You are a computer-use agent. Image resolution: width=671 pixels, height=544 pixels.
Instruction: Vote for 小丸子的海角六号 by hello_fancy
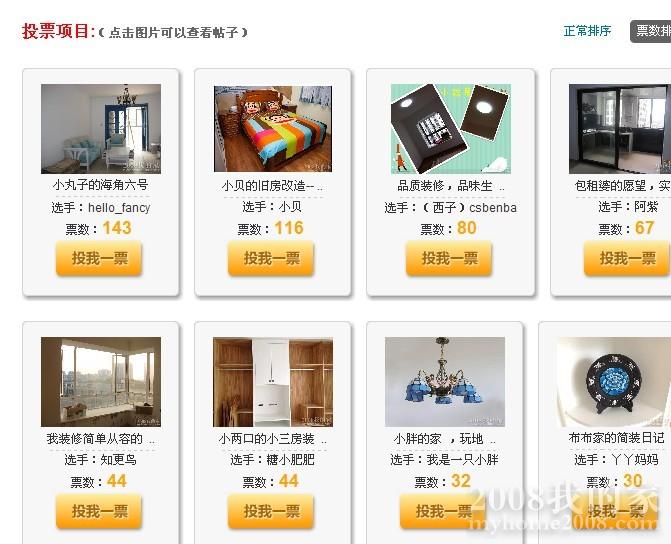99,258
